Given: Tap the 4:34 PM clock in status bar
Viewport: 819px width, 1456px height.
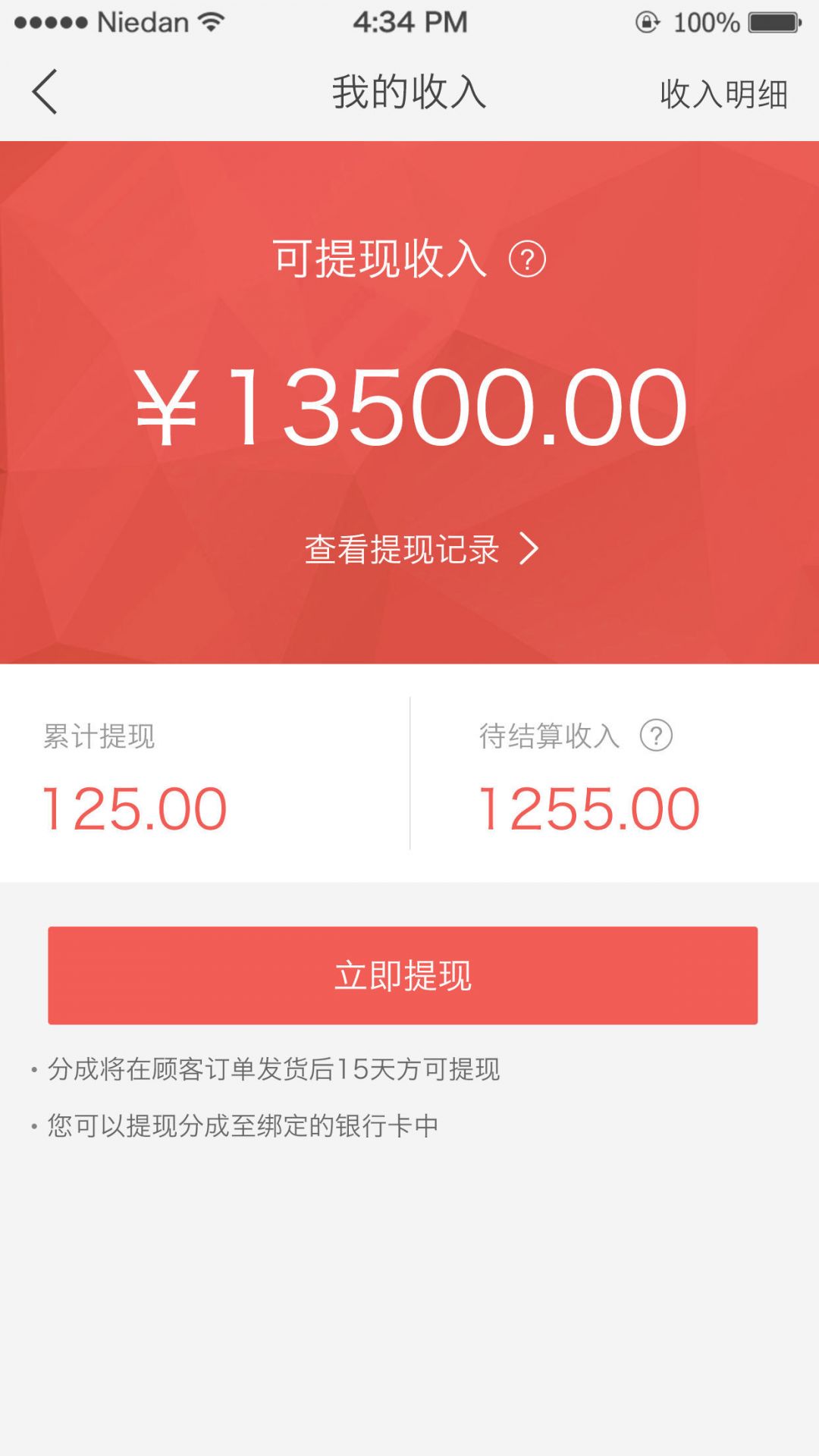Looking at the screenshot, I should coord(409,21).
